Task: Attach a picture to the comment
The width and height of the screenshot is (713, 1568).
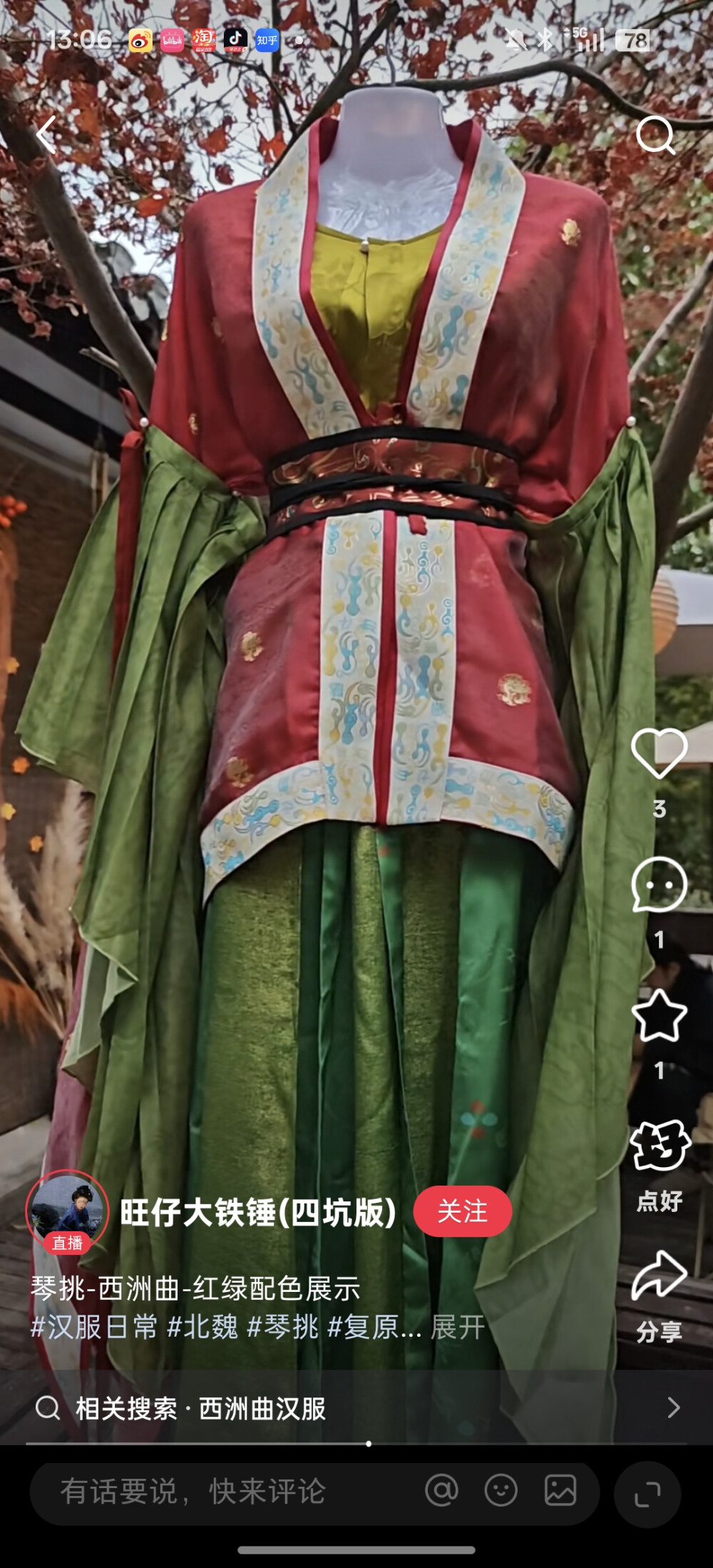Action: click(x=560, y=1491)
